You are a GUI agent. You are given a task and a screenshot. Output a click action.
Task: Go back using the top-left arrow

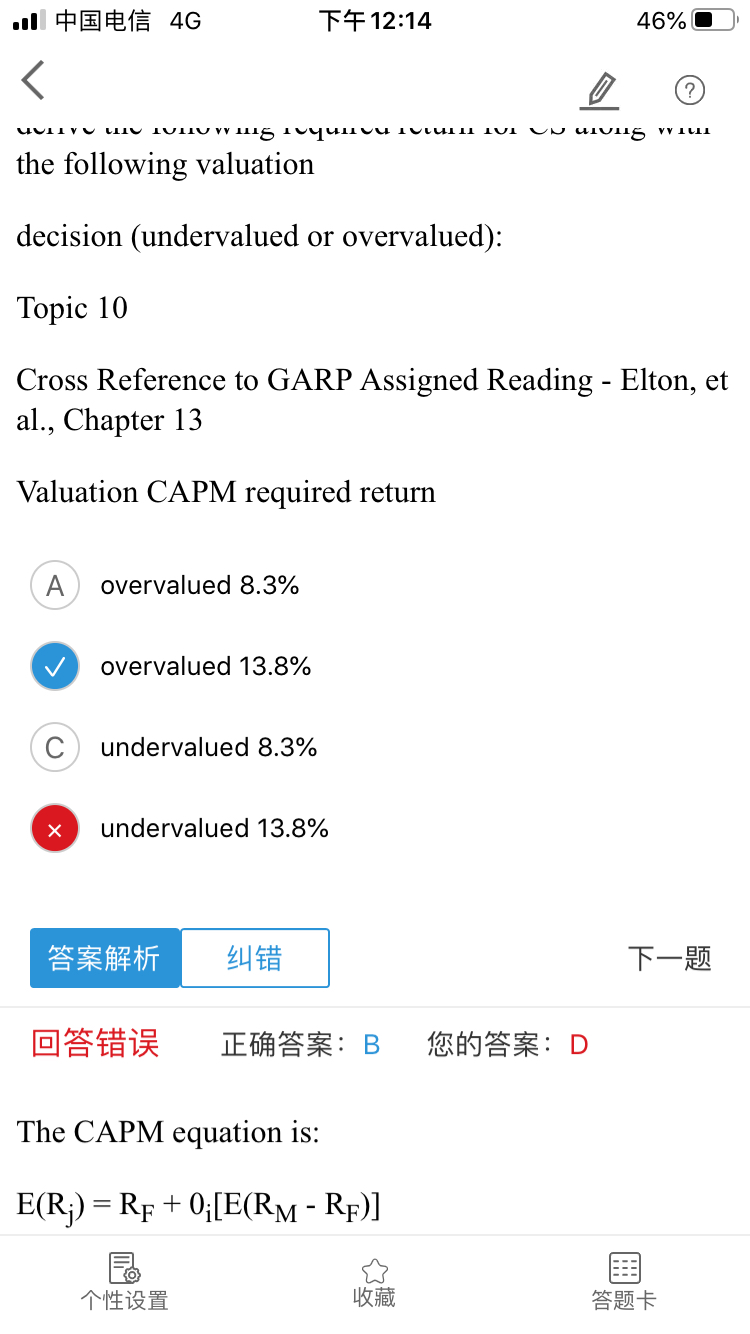(x=34, y=81)
